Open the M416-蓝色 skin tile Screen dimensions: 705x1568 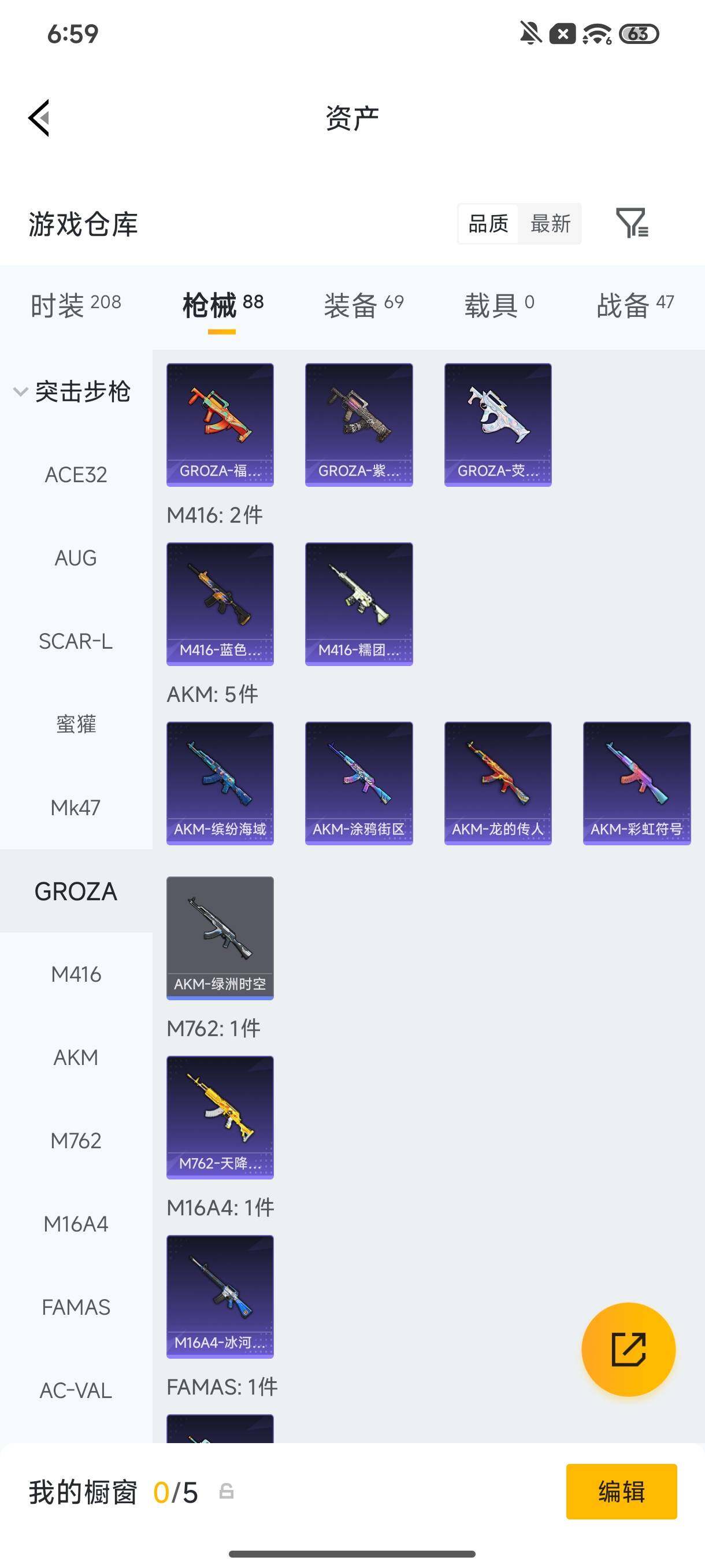(220, 604)
